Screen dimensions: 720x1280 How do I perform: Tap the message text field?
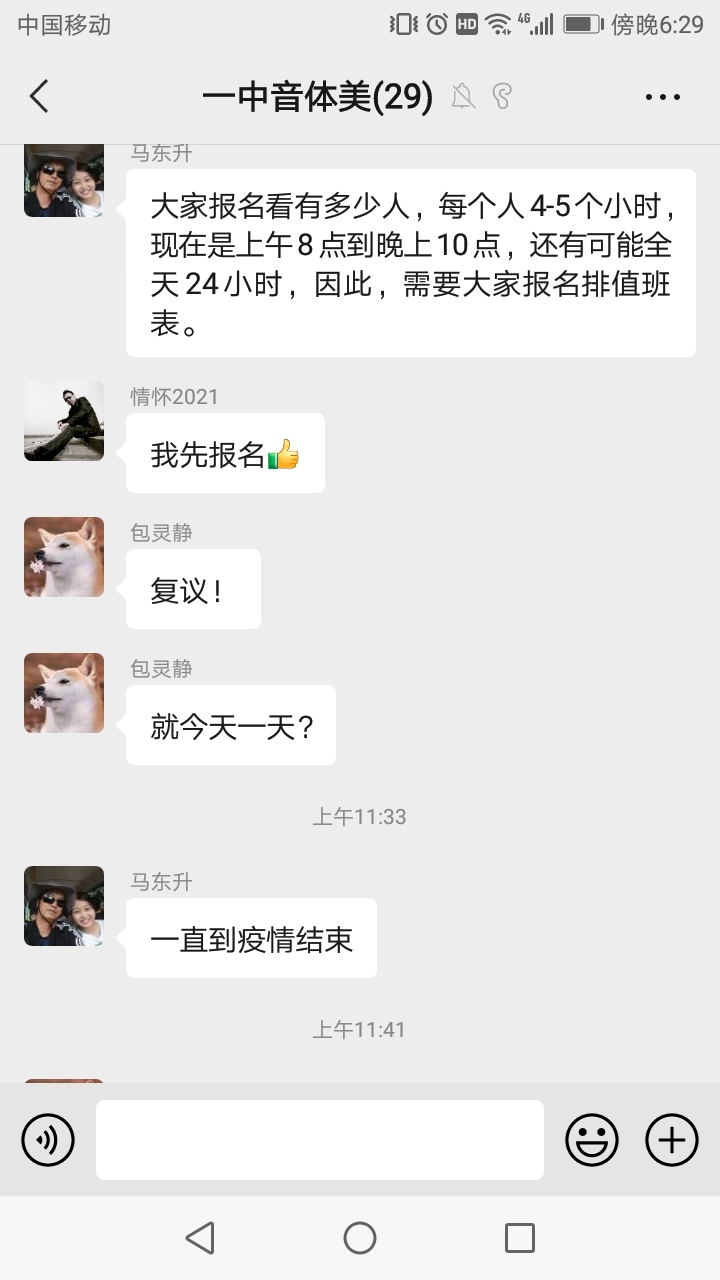click(x=320, y=1140)
